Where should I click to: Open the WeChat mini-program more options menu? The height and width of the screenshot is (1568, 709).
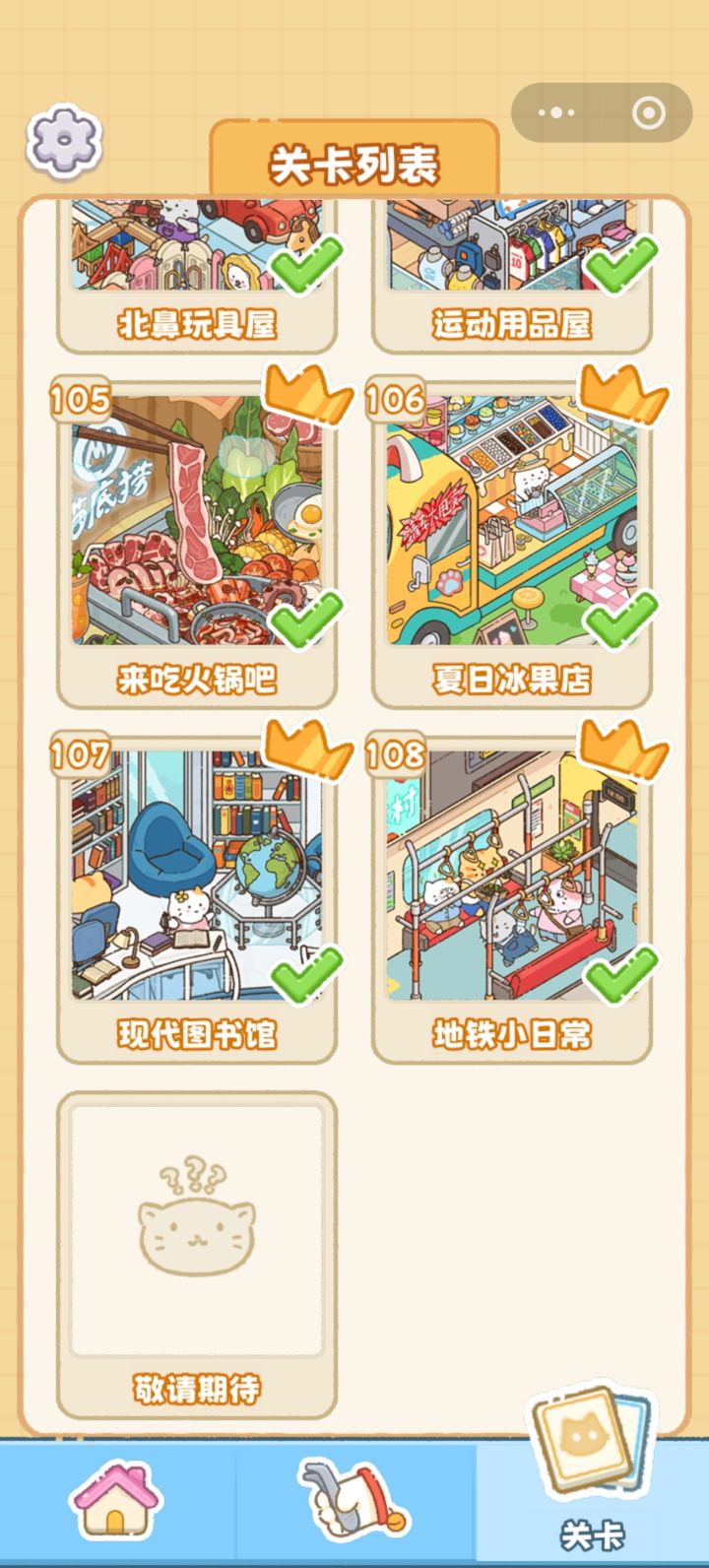[x=557, y=112]
